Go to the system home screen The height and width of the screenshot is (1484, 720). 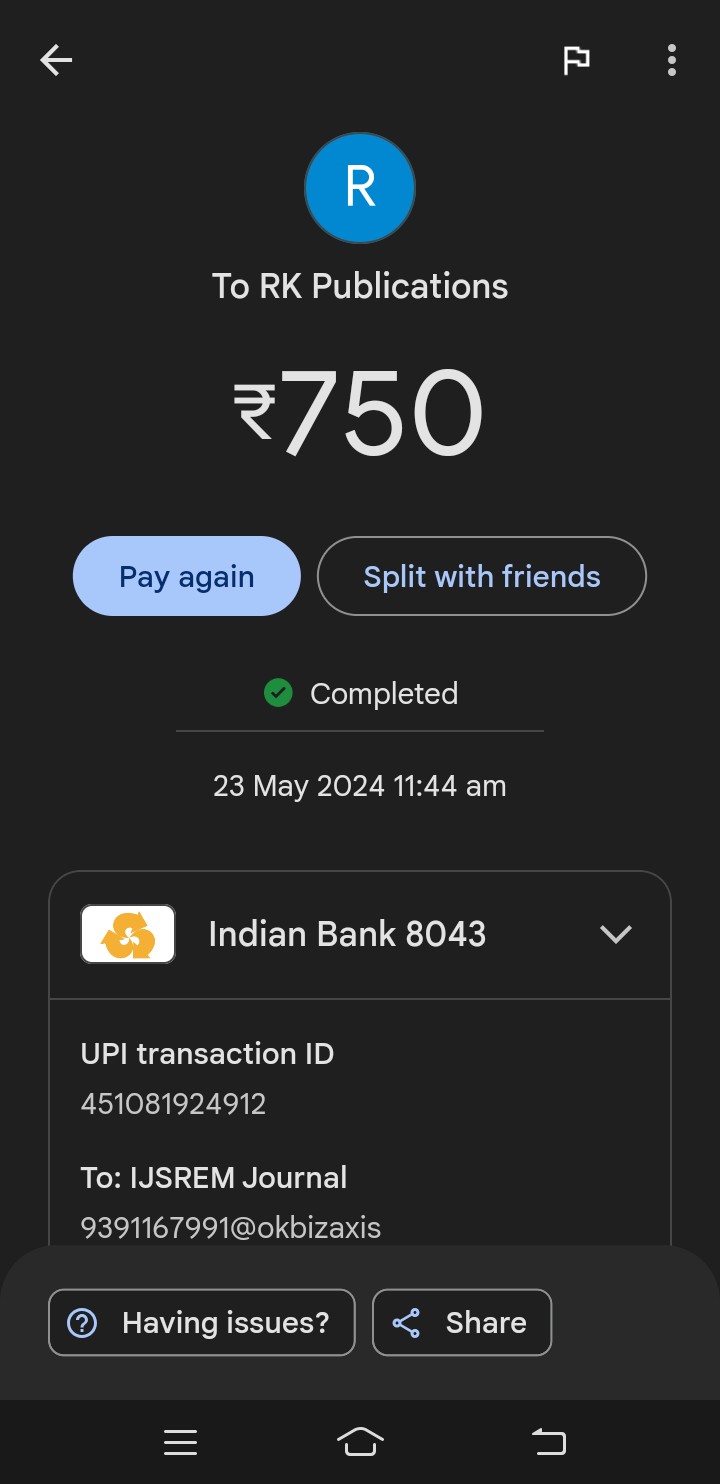(x=360, y=1441)
